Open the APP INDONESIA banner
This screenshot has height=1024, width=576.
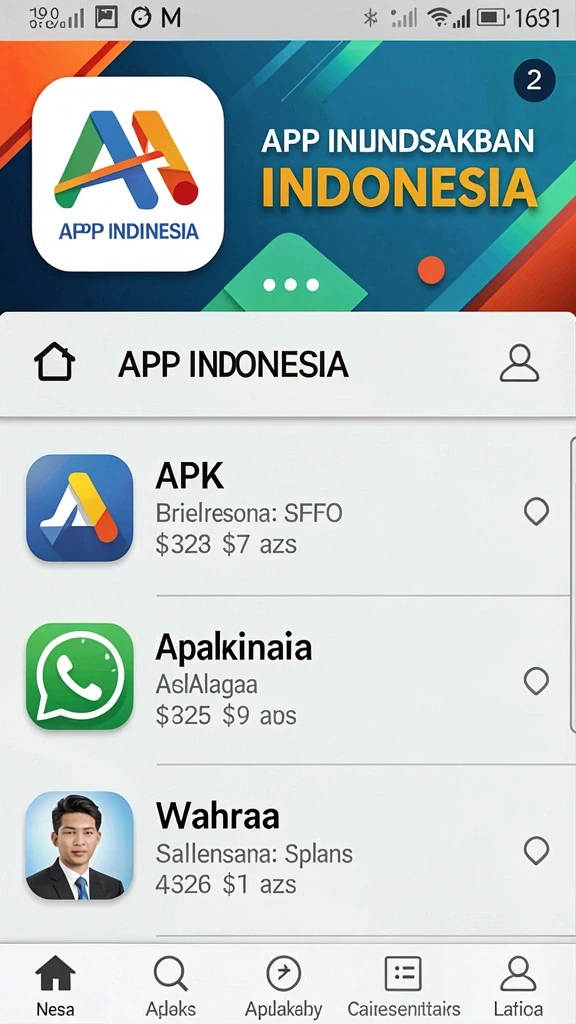click(288, 176)
